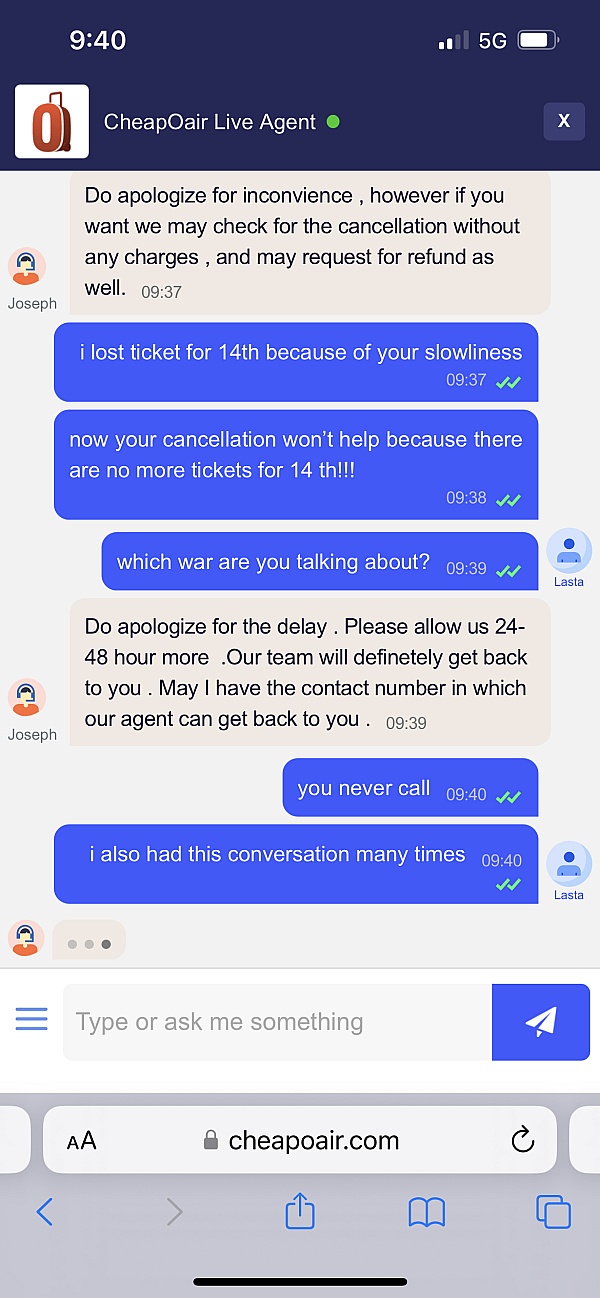Show all open Safari tabs
The width and height of the screenshot is (600, 1298).
point(553,1212)
